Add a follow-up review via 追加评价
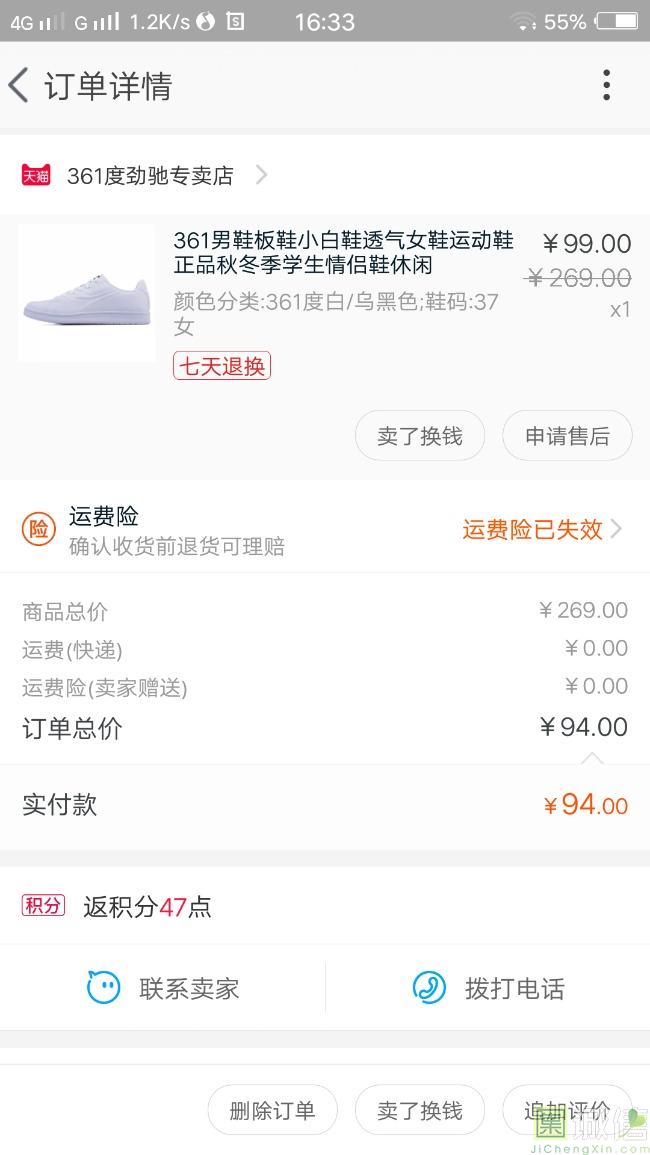 coord(566,1110)
